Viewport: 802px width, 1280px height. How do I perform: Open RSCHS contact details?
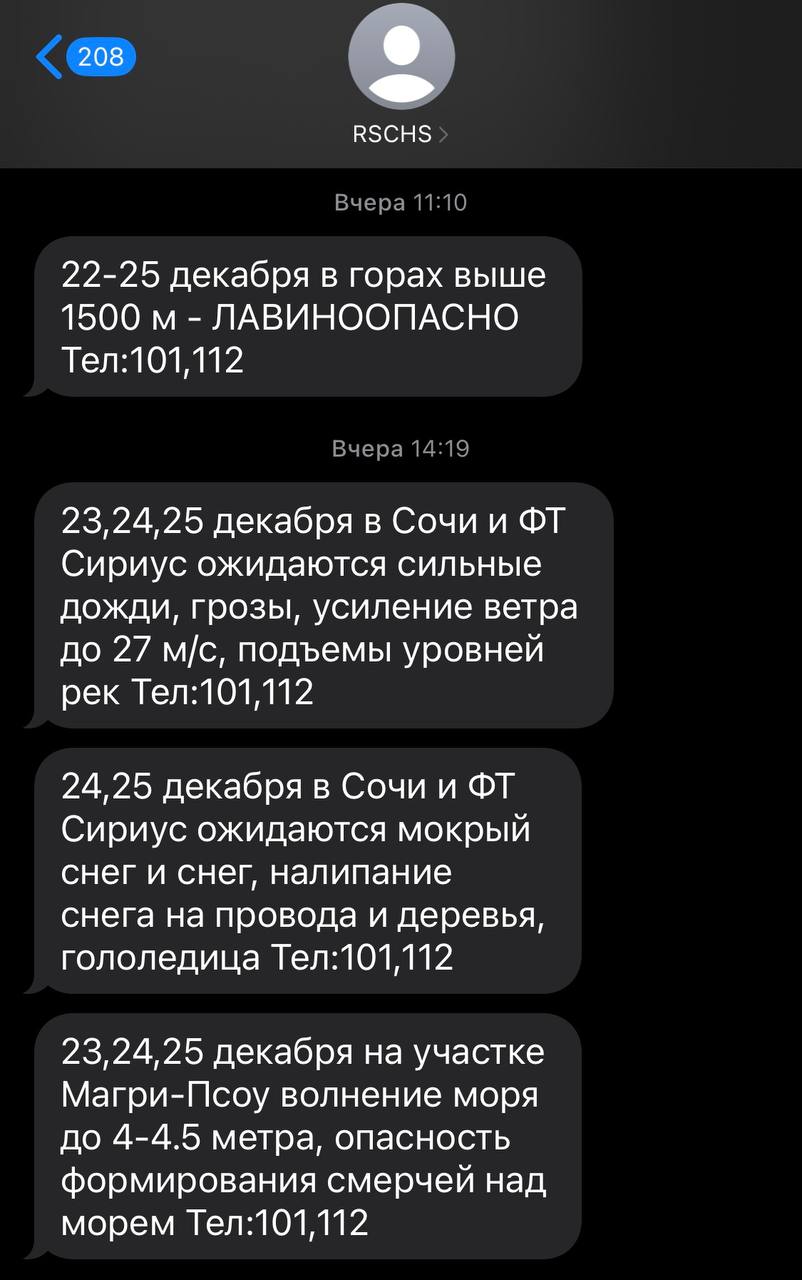400,133
